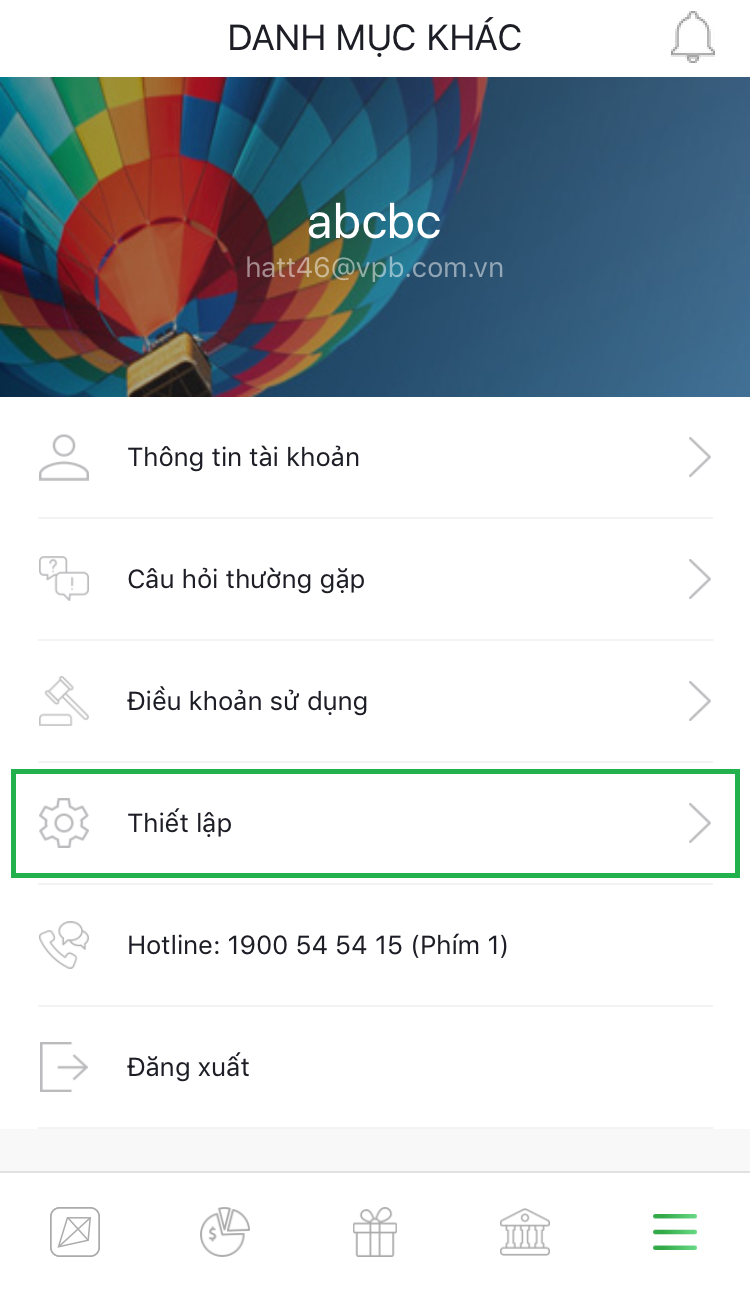Select the hamburger menu tab
Image resolution: width=750 pixels, height=1291 pixels.
click(x=675, y=1232)
